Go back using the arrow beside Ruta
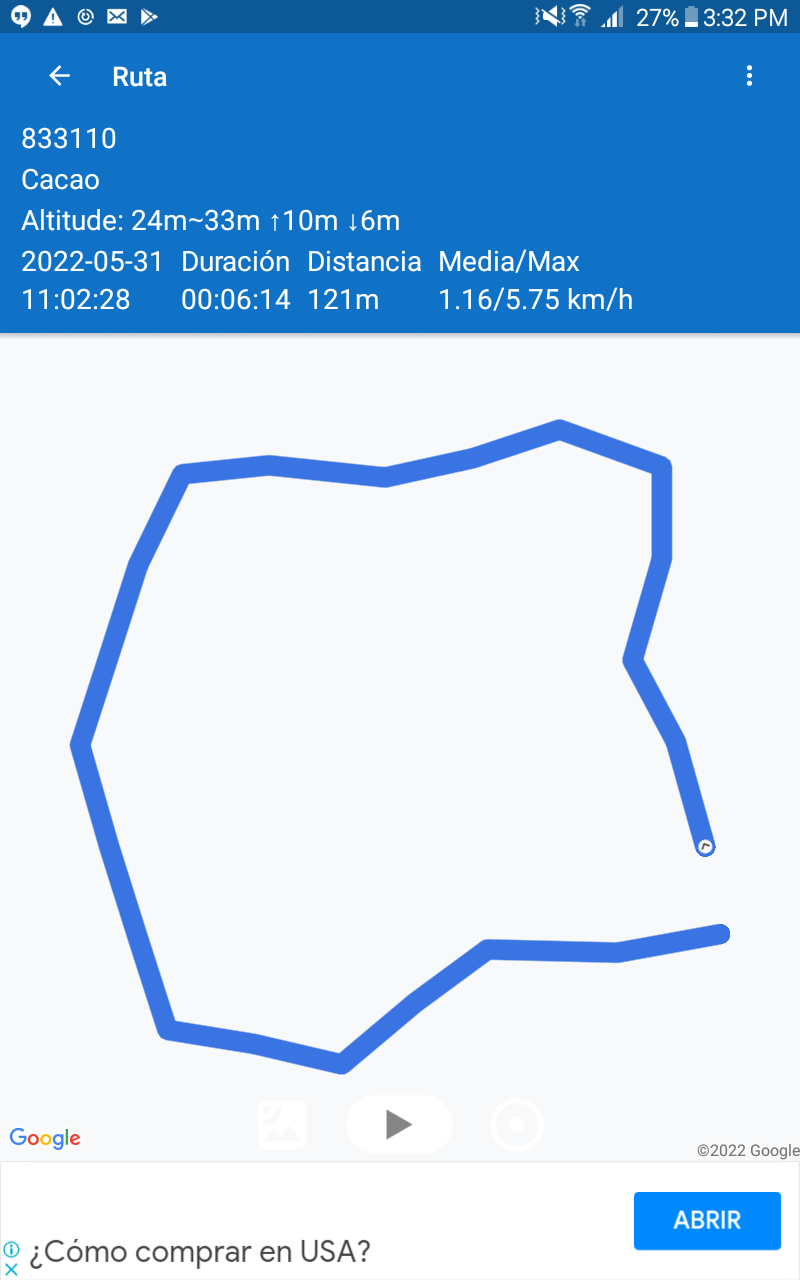The width and height of the screenshot is (800, 1280). pyautogui.click(x=60, y=76)
